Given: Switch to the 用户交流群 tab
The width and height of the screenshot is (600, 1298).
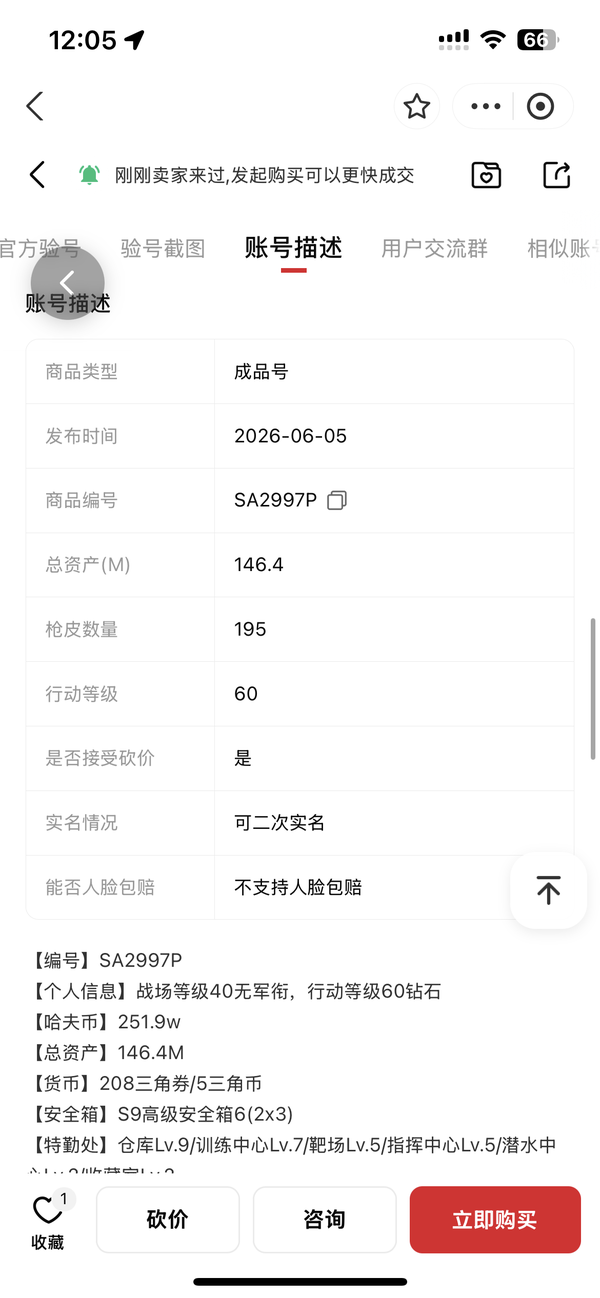Looking at the screenshot, I should (434, 248).
